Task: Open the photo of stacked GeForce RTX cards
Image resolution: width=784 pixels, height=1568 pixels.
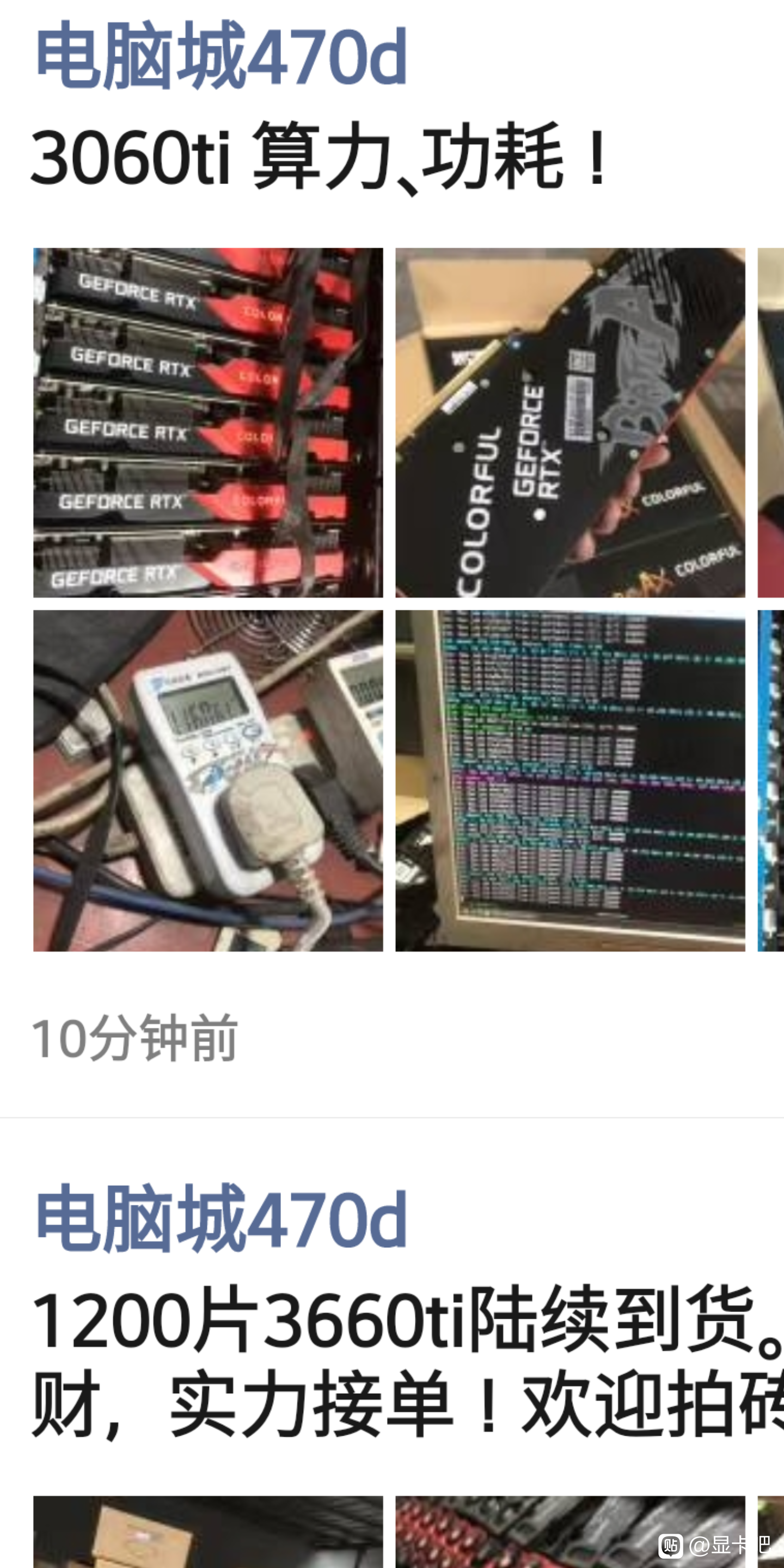Action: [x=208, y=422]
